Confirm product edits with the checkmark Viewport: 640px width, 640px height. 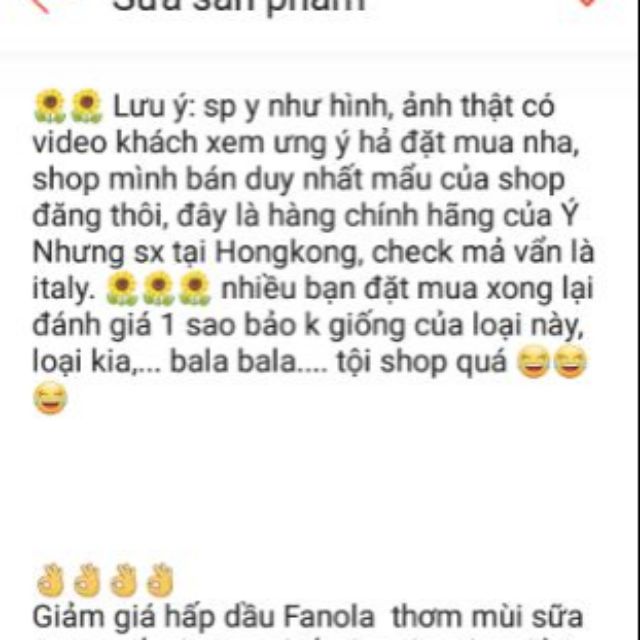click(614, 5)
